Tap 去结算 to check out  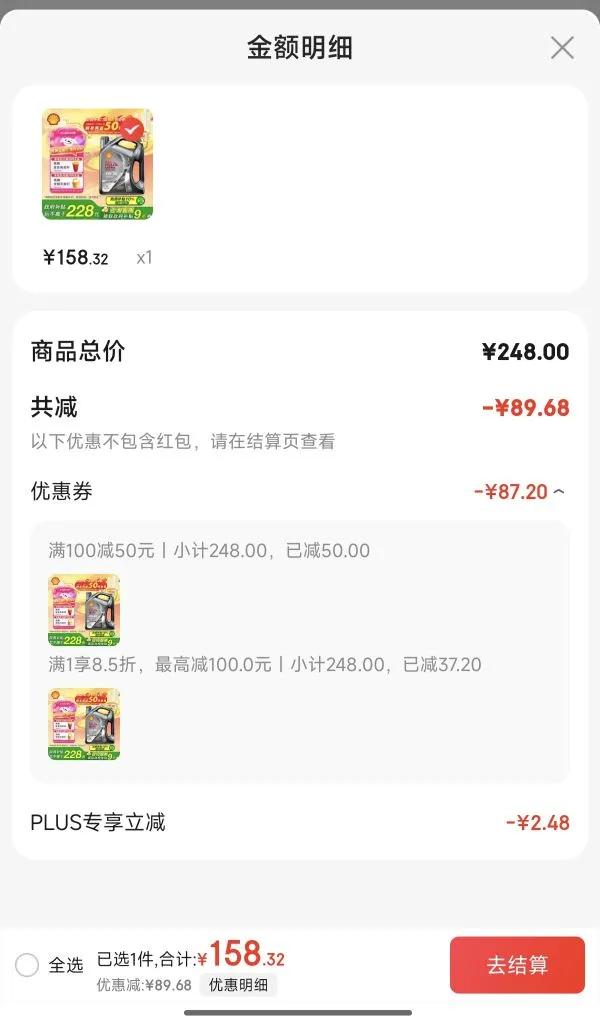click(517, 965)
